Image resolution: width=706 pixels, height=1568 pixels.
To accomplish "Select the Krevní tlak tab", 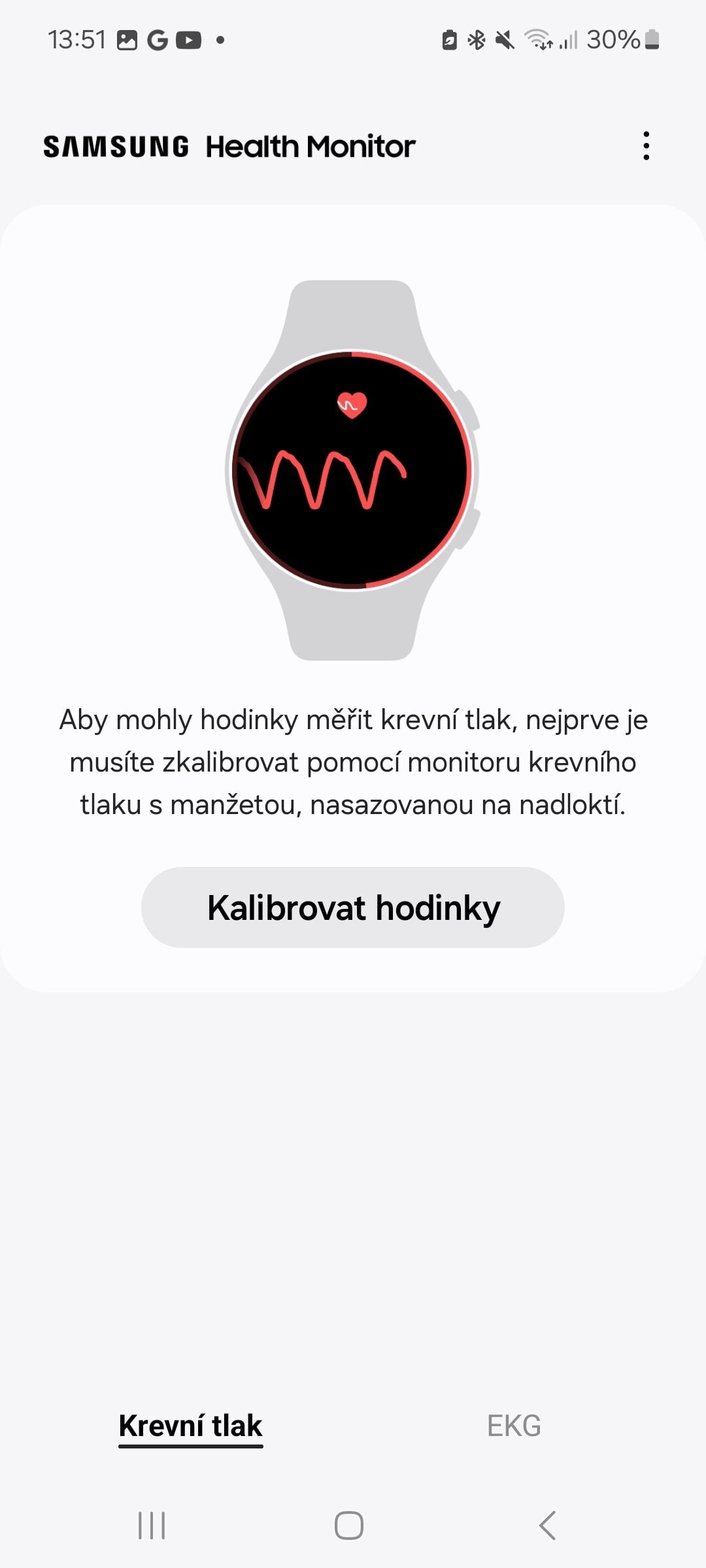I will coord(190,1426).
